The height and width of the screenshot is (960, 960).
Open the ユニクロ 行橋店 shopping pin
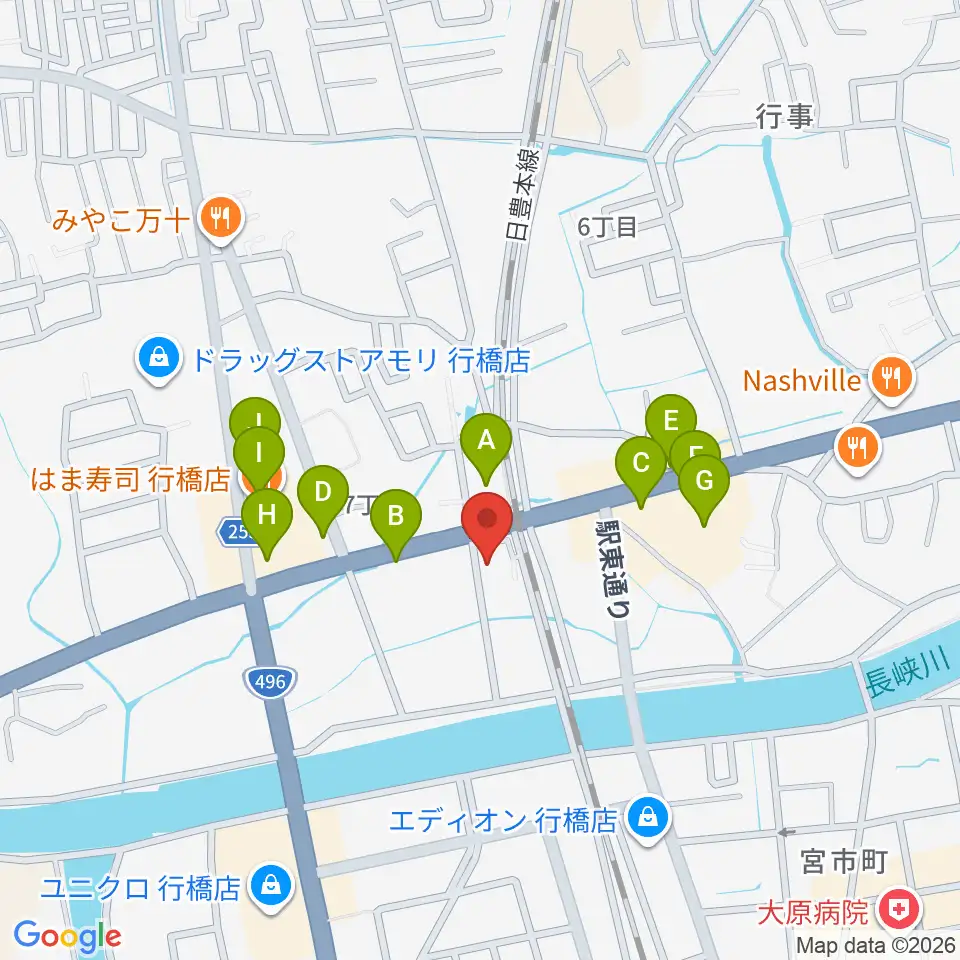point(272,888)
